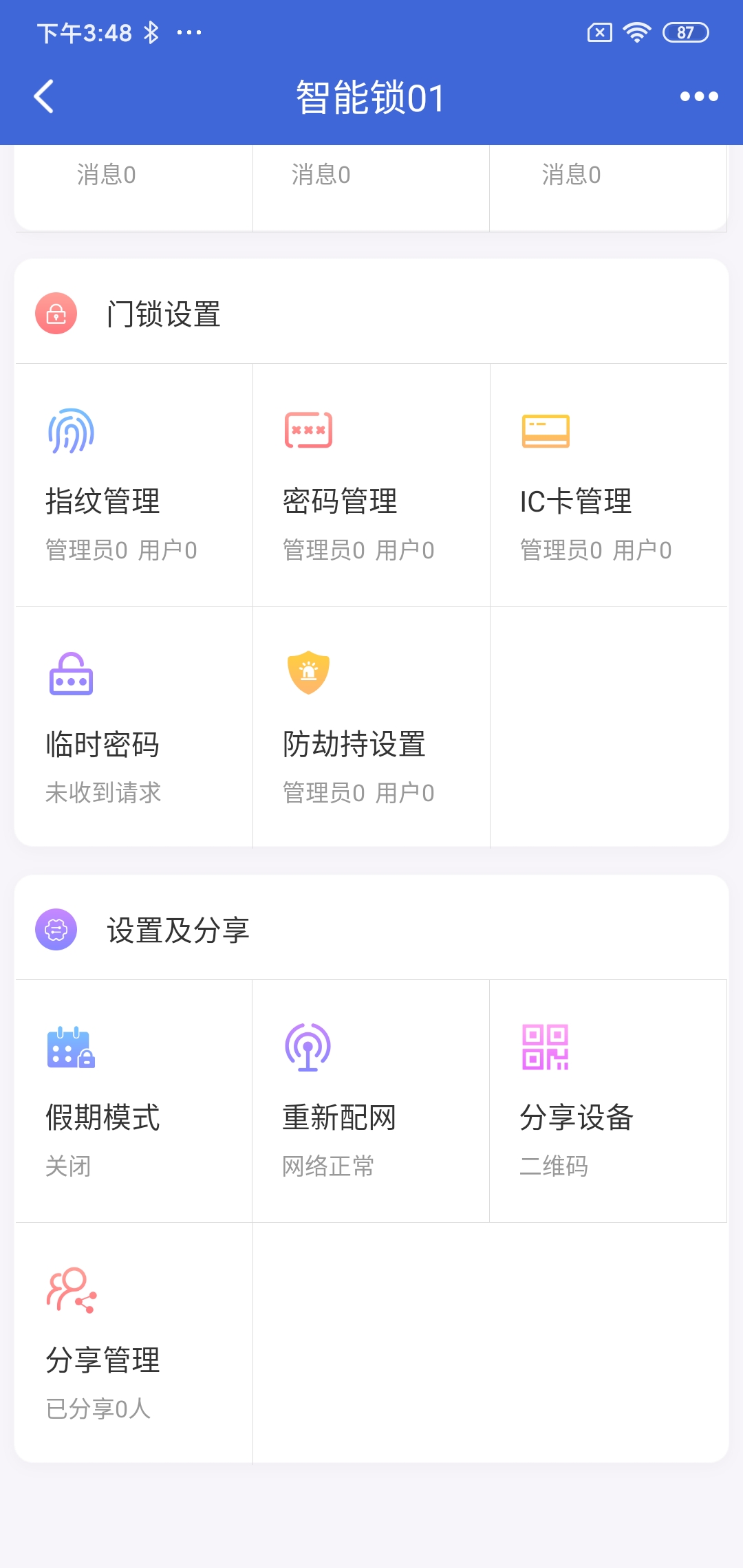This screenshot has width=743, height=1568.
Task: Open 防劫持设置 anti-hijack settings
Action: tap(371, 727)
